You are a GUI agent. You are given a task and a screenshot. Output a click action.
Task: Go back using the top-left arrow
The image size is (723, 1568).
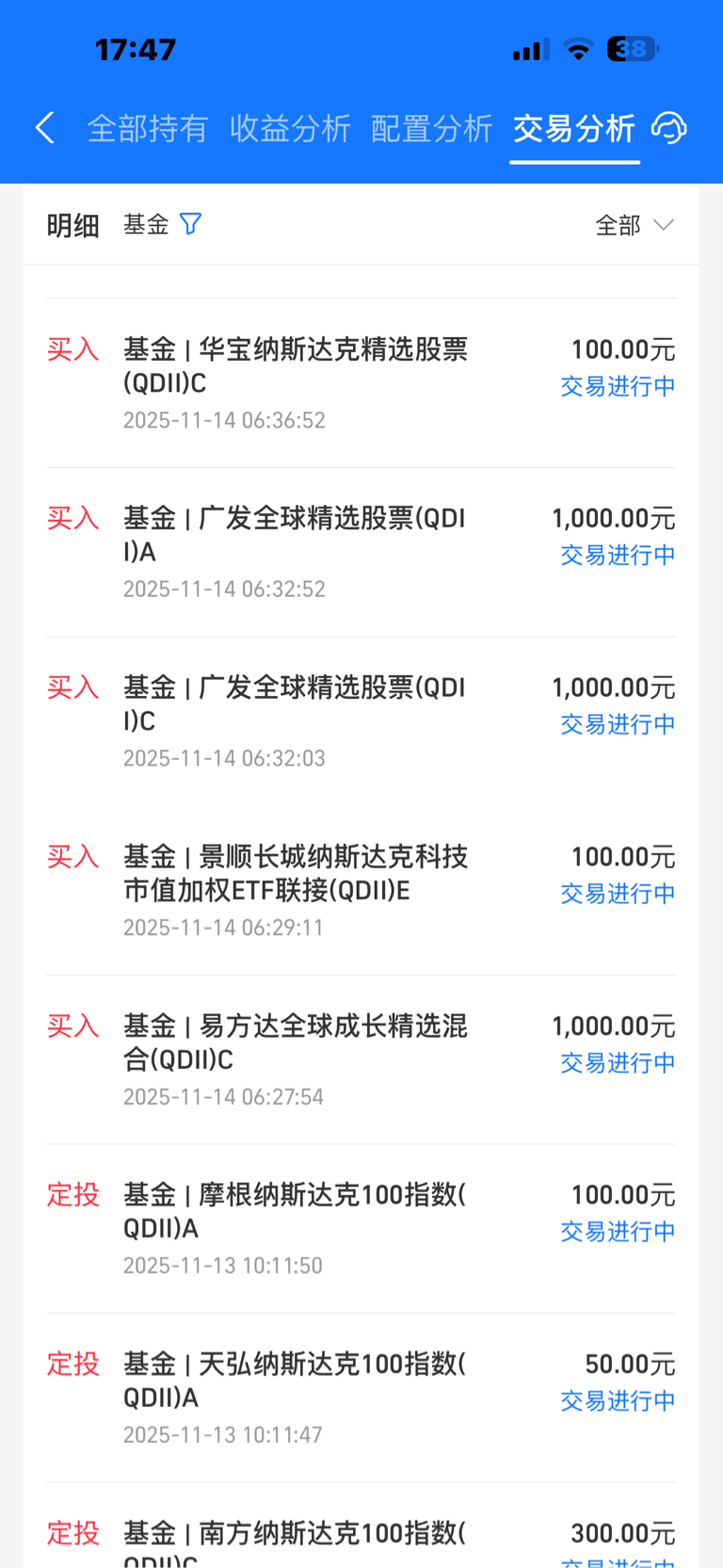pyautogui.click(x=45, y=127)
